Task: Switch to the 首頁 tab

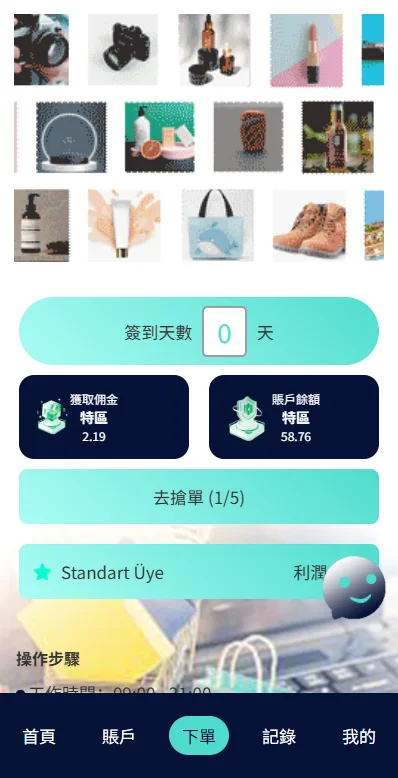Action: click(39, 736)
